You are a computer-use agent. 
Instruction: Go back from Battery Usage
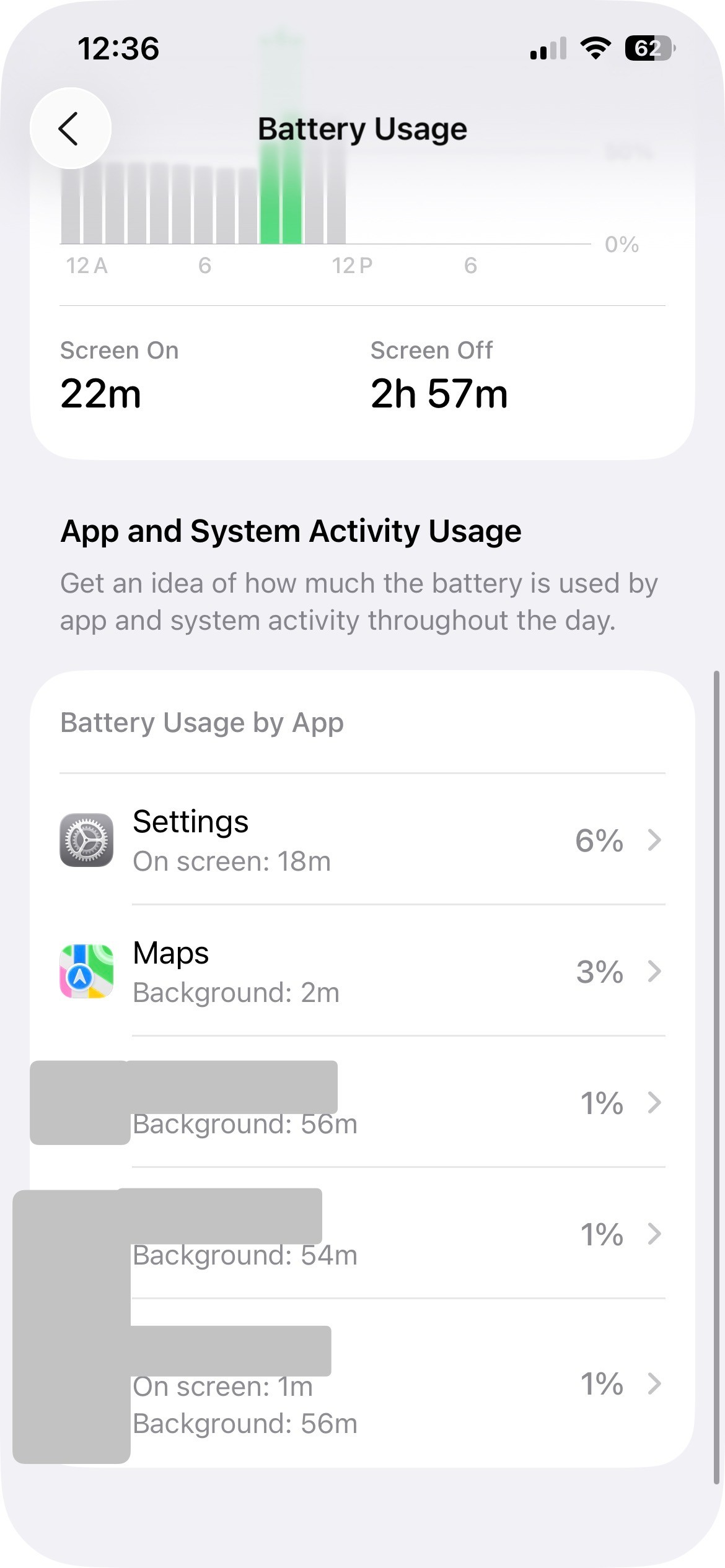(x=70, y=128)
